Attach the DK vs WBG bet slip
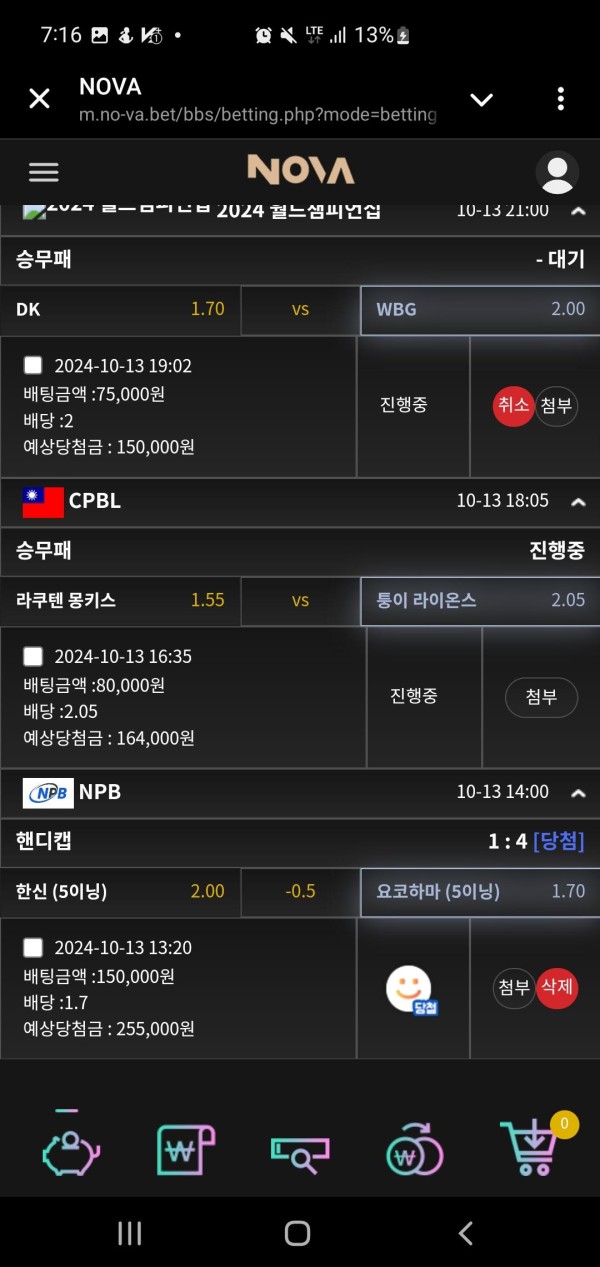 click(556, 406)
